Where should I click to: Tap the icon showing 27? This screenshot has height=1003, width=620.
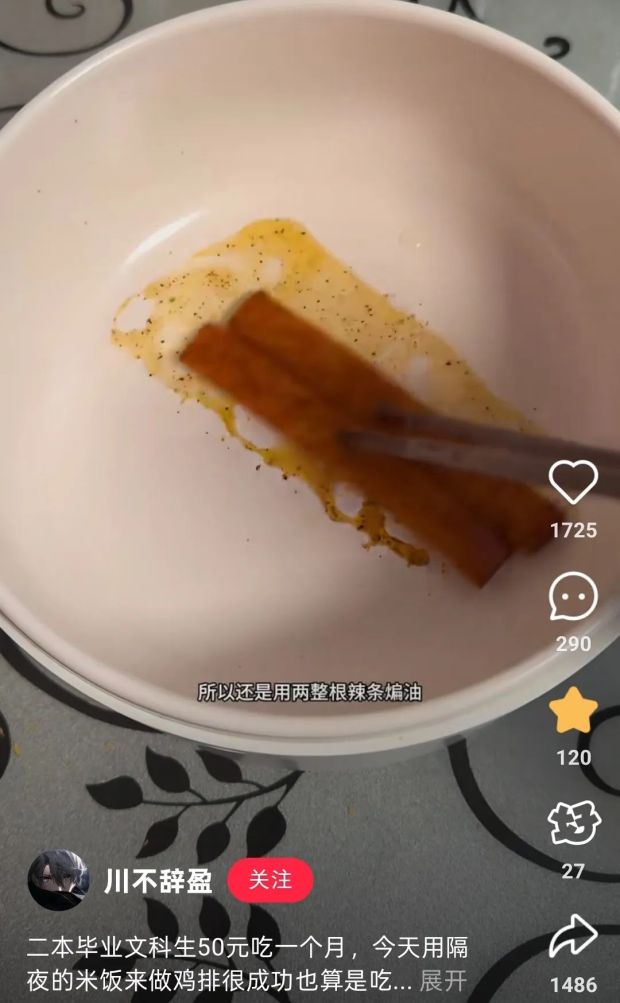coord(573,824)
